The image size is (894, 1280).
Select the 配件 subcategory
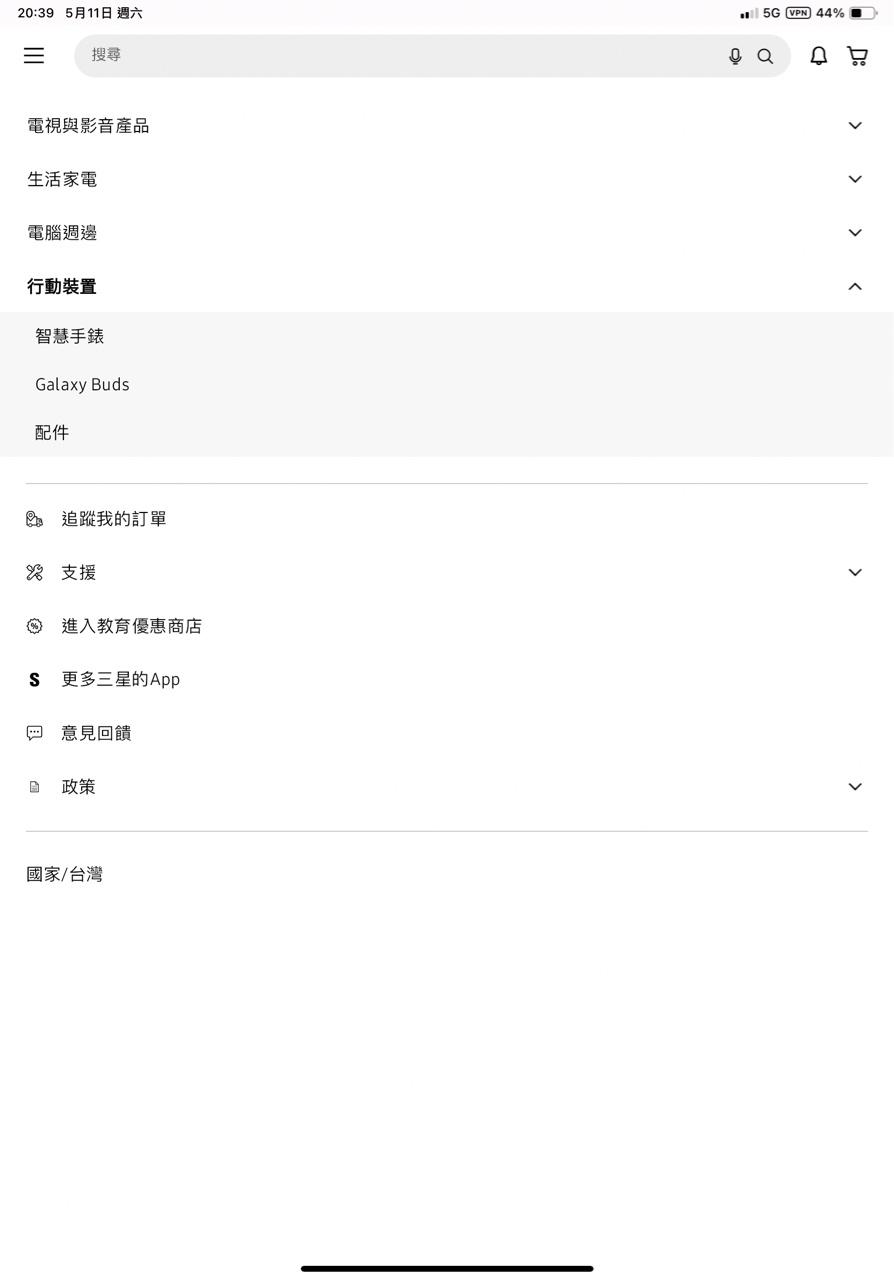pos(52,432)
